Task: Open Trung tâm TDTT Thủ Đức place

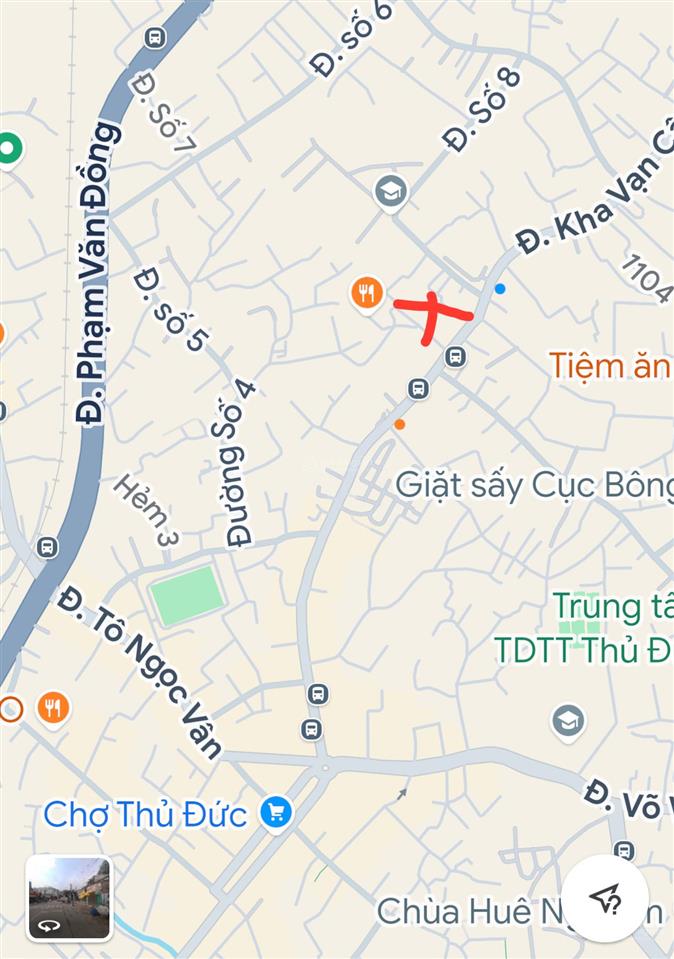Action: click(x=582, y=627)
